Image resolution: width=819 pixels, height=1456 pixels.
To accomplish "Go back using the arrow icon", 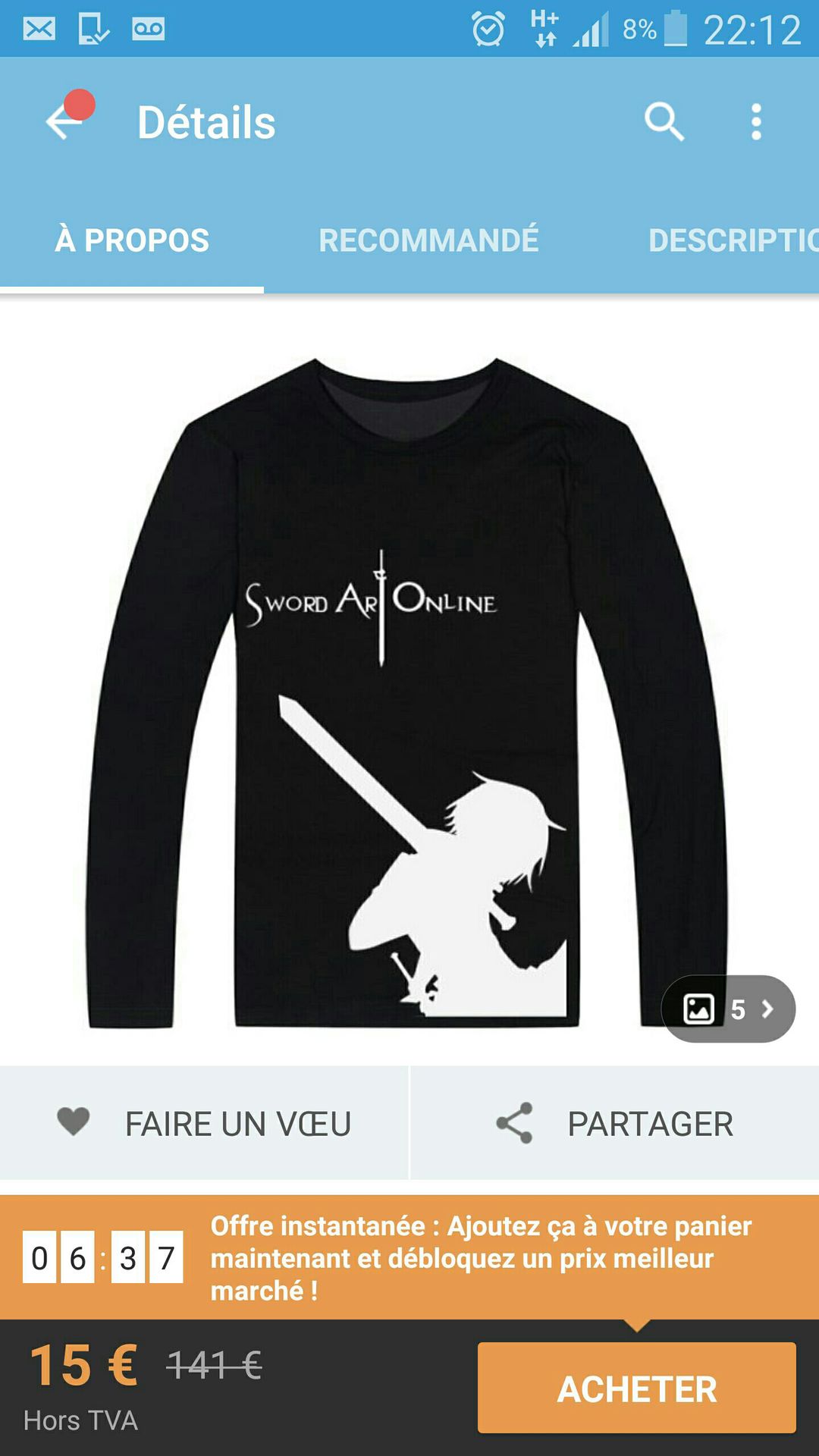I will [64, 122].
